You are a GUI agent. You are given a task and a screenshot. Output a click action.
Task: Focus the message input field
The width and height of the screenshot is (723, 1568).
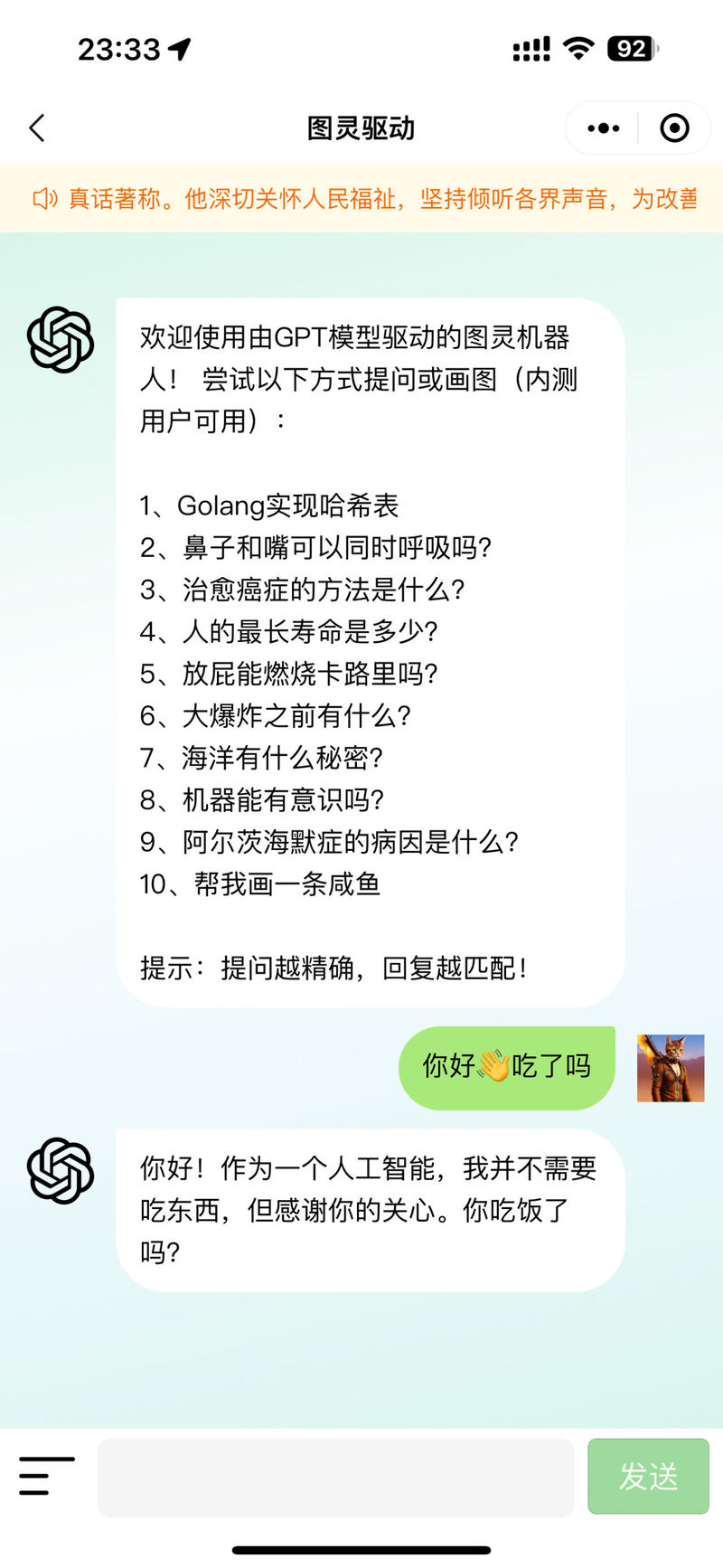tap(336, 1478)
